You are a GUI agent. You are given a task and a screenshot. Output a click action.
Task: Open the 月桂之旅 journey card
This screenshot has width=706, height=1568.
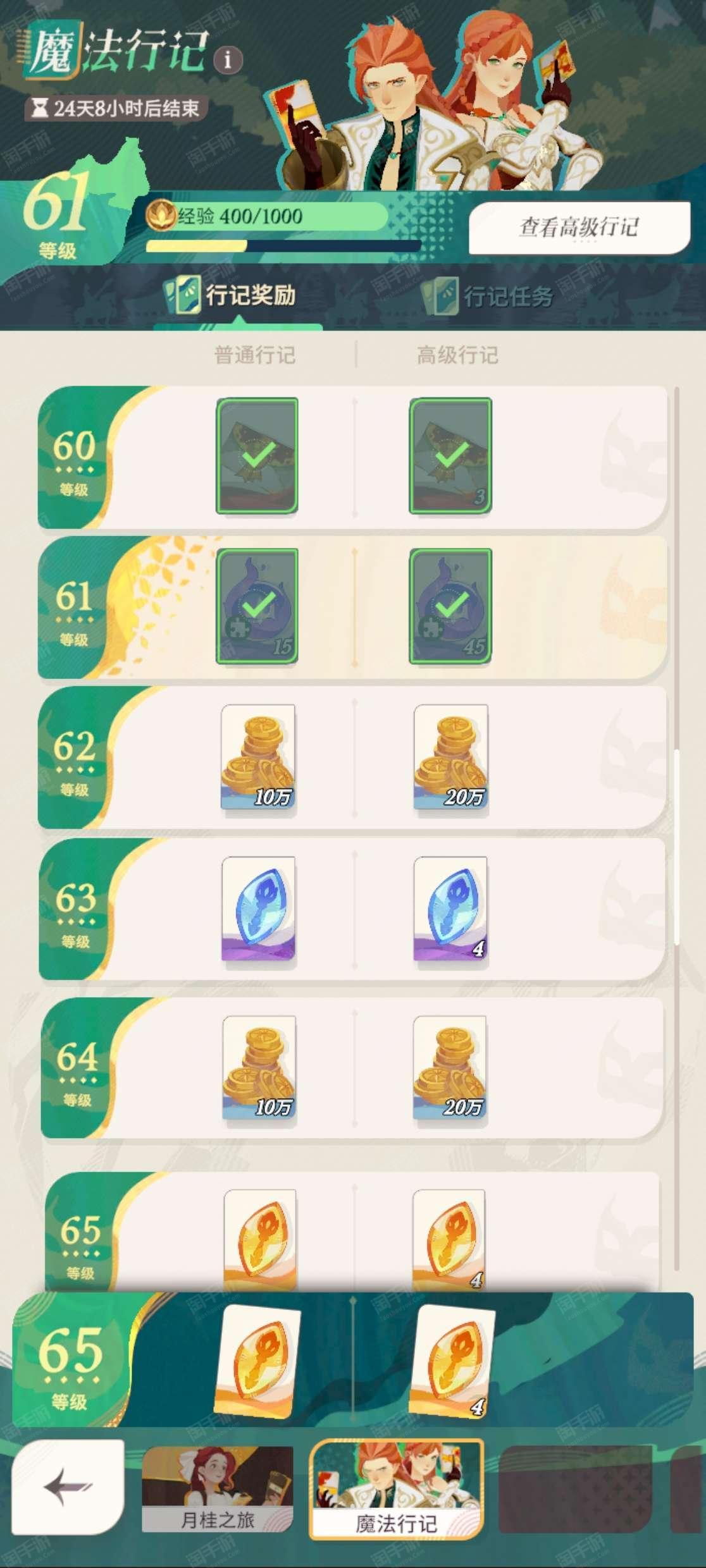(218, 1488)
